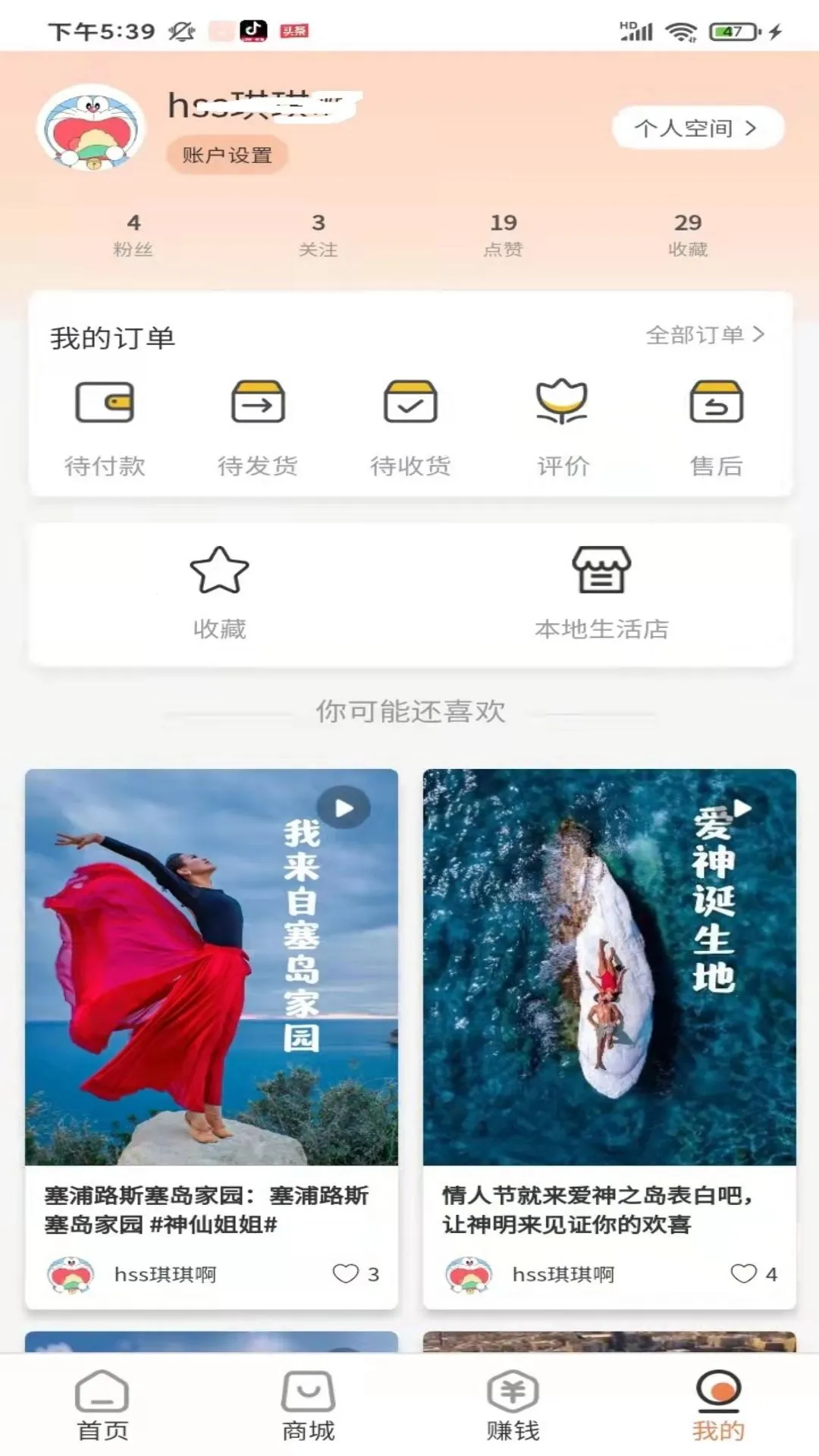Go to 个人空间 personal space
This screenshot has height=1456, width=819.
point(696,128)
